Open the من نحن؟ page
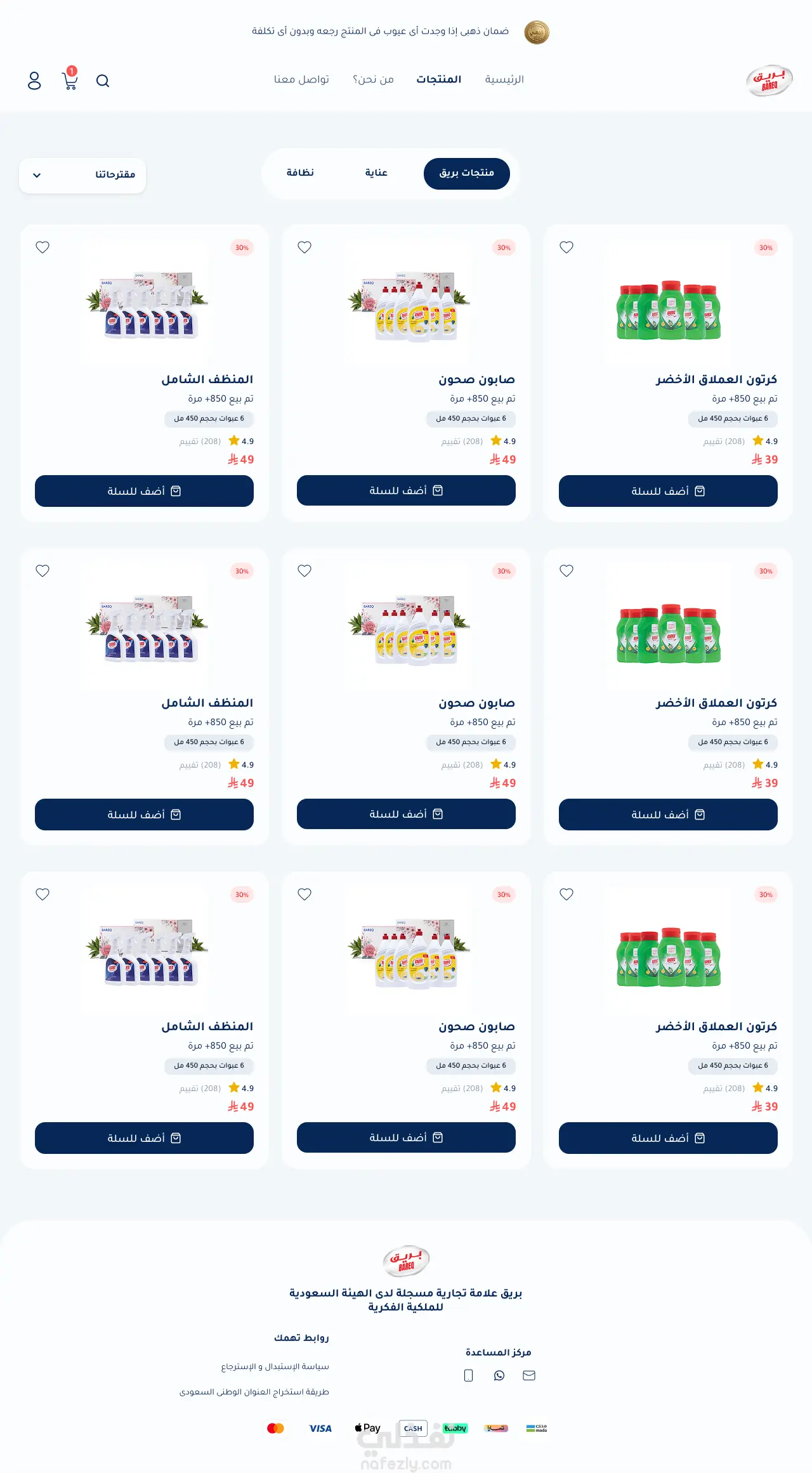The width and height of the screenshot is (812, 1473). tap(373, 79)
